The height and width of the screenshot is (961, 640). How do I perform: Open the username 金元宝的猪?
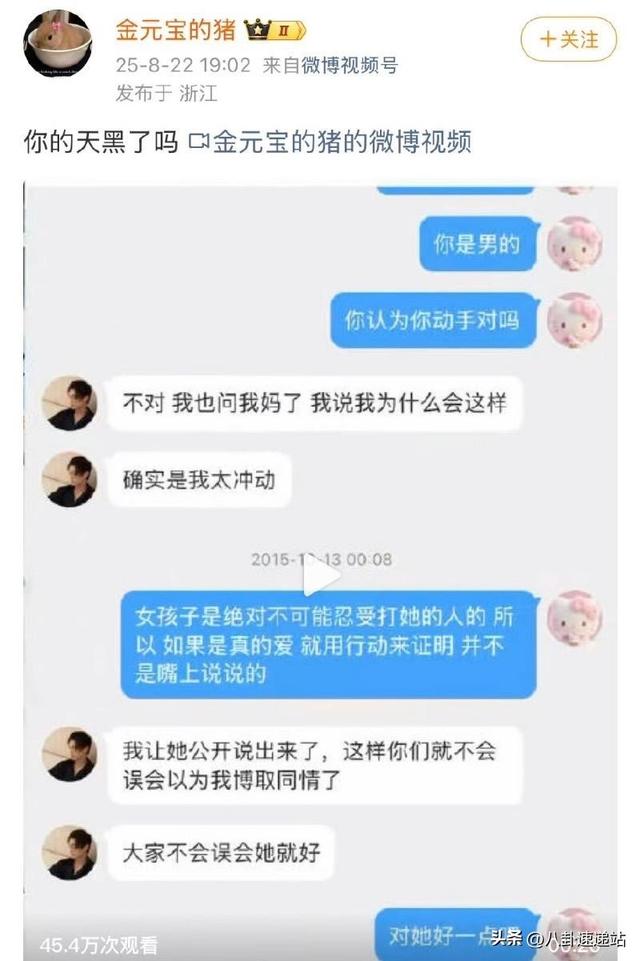(175, 30)
